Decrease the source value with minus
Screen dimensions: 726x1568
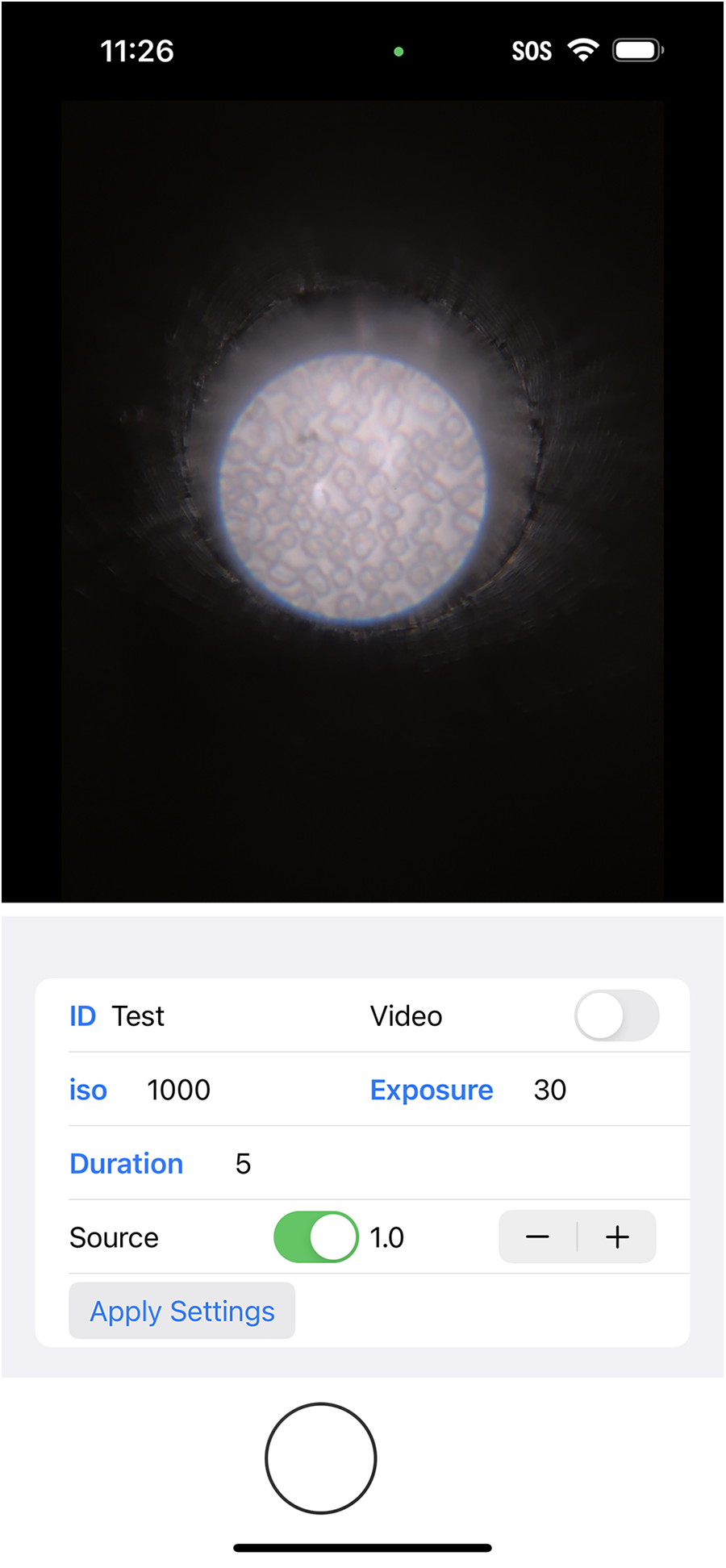tap(537, 1236)
